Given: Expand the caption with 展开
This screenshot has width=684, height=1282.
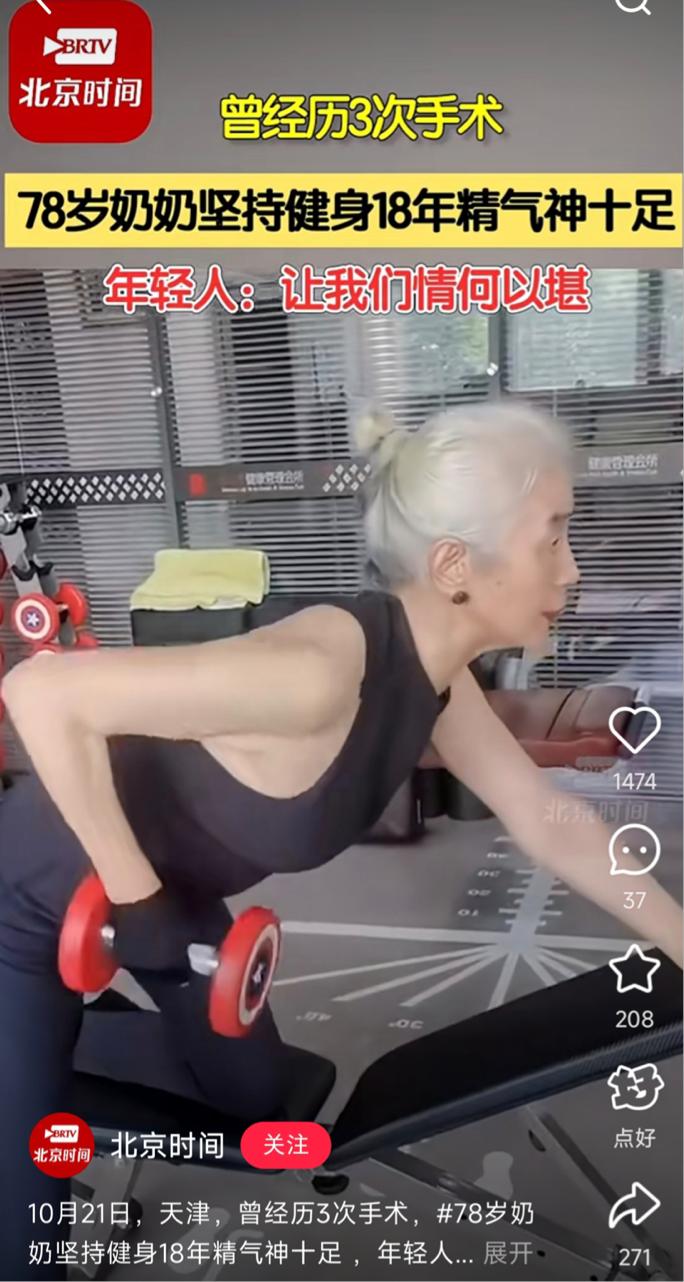Looking at the screenshot, I should tap(508, 1253).
